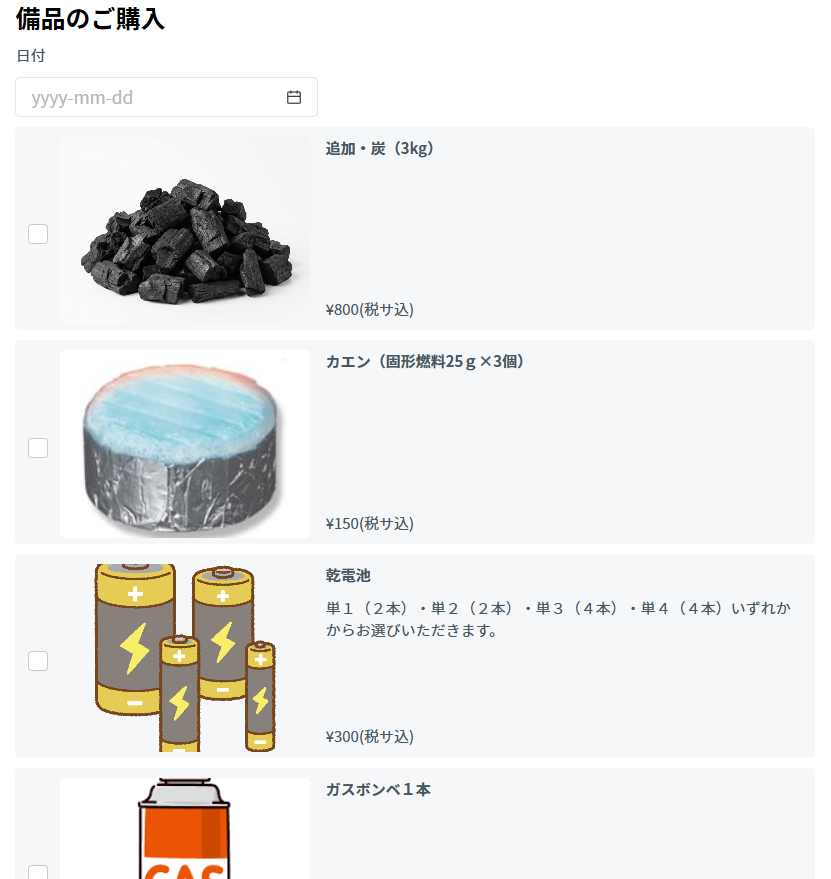Open the calendar picker icon
The height and width of the screenshot is (879, 831).
click(x=294, y=98)
